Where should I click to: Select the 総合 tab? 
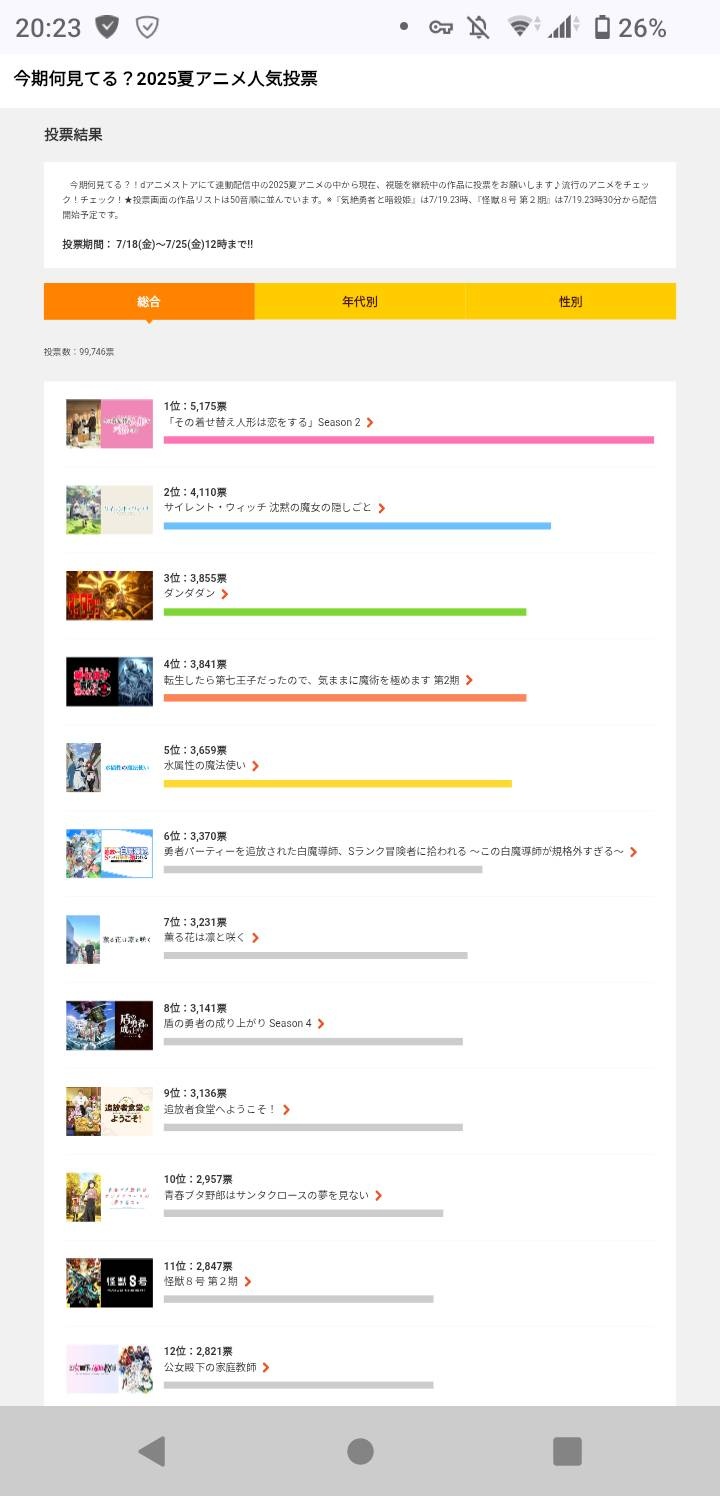[x=149, y=301]
